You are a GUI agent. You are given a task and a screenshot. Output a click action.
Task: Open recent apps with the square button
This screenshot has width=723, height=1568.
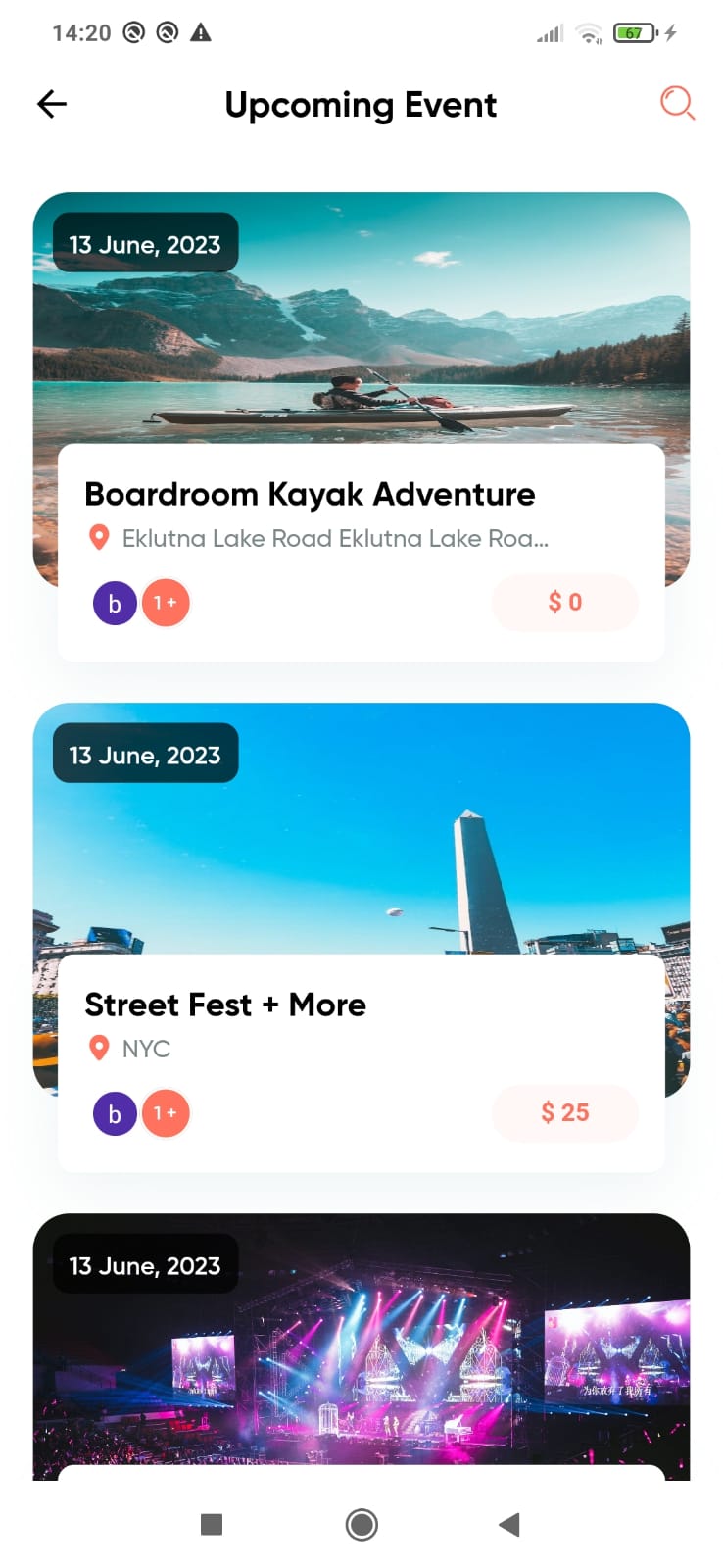tap(212, 1524)
